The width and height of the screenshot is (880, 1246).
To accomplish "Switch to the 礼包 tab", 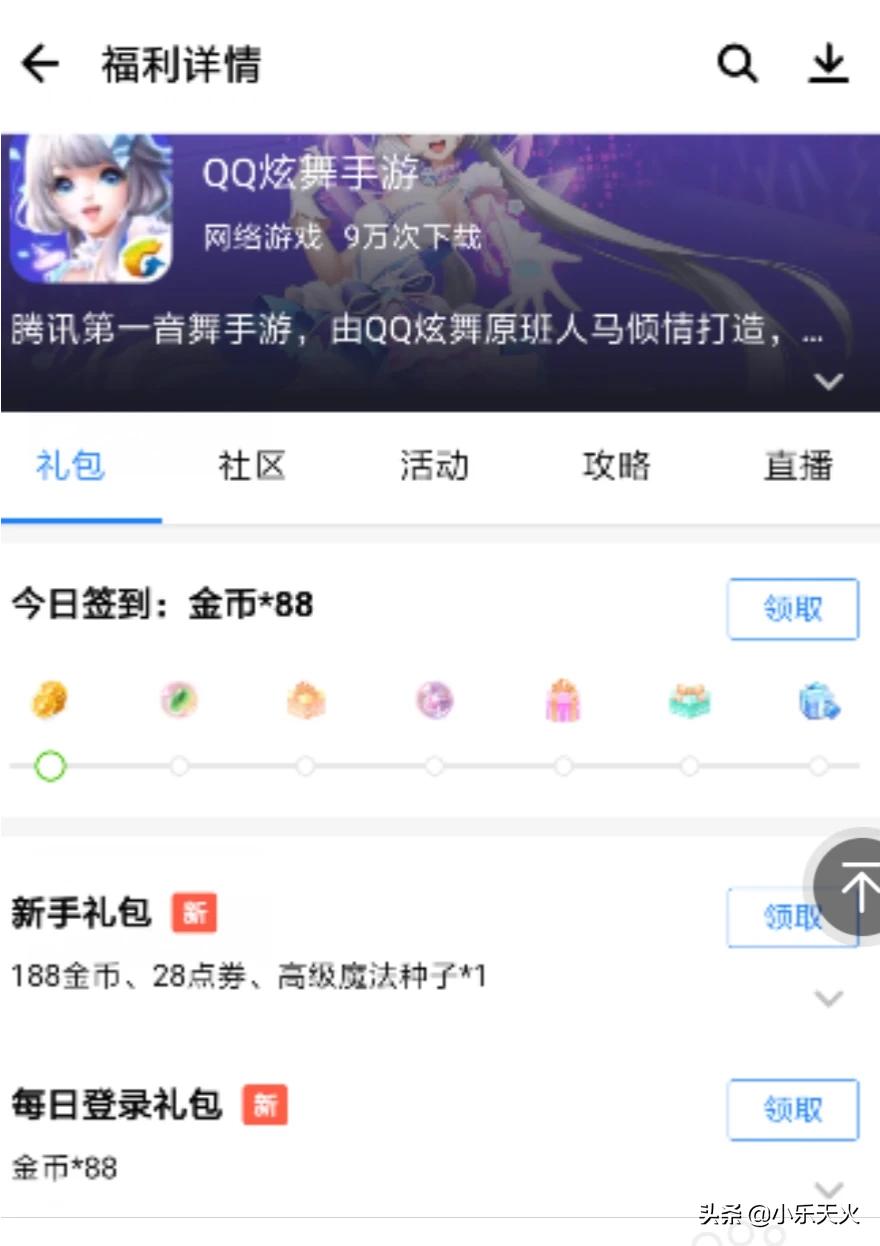I will pos(70,466).
